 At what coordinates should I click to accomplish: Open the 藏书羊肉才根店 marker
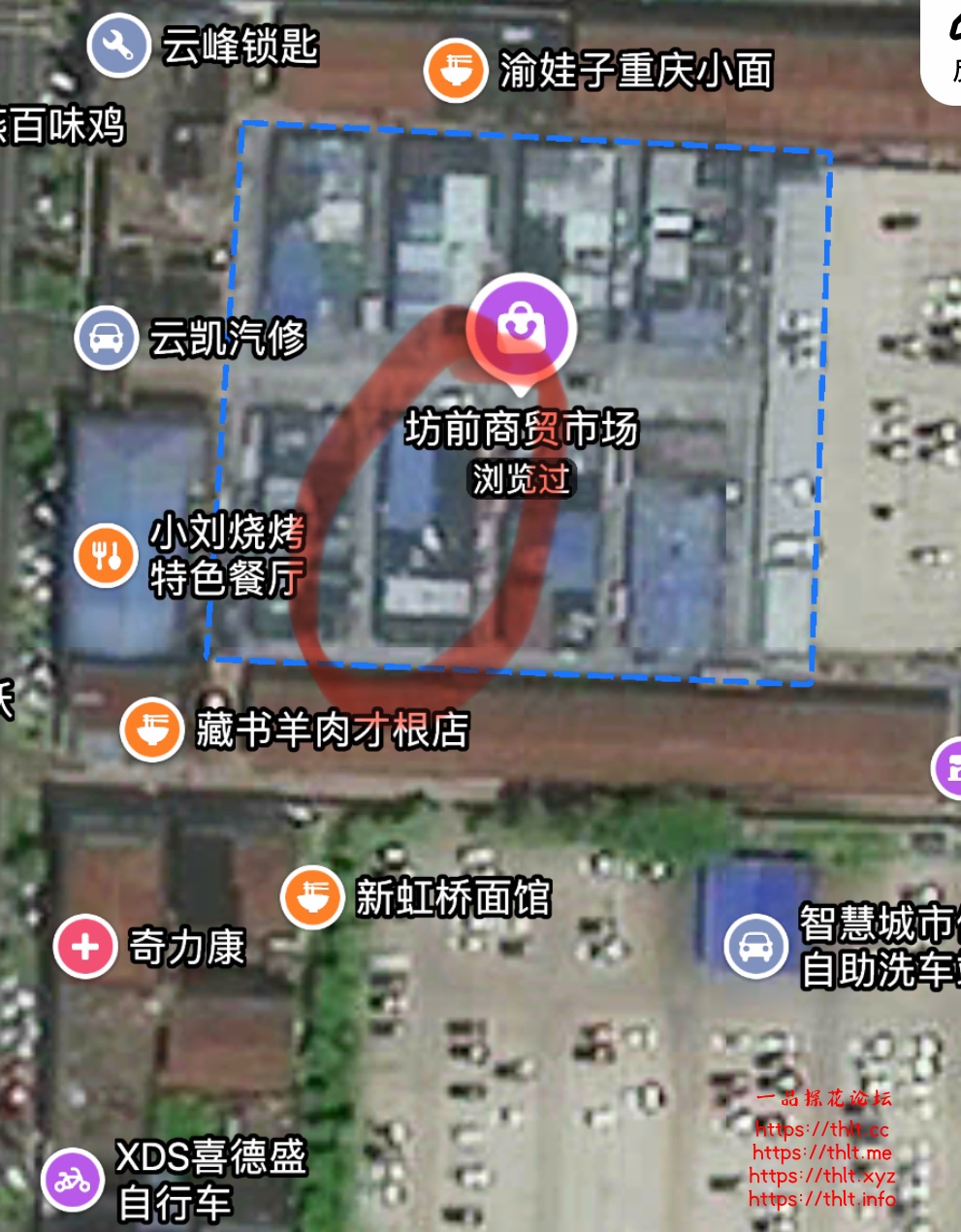(x=152, y=729)
